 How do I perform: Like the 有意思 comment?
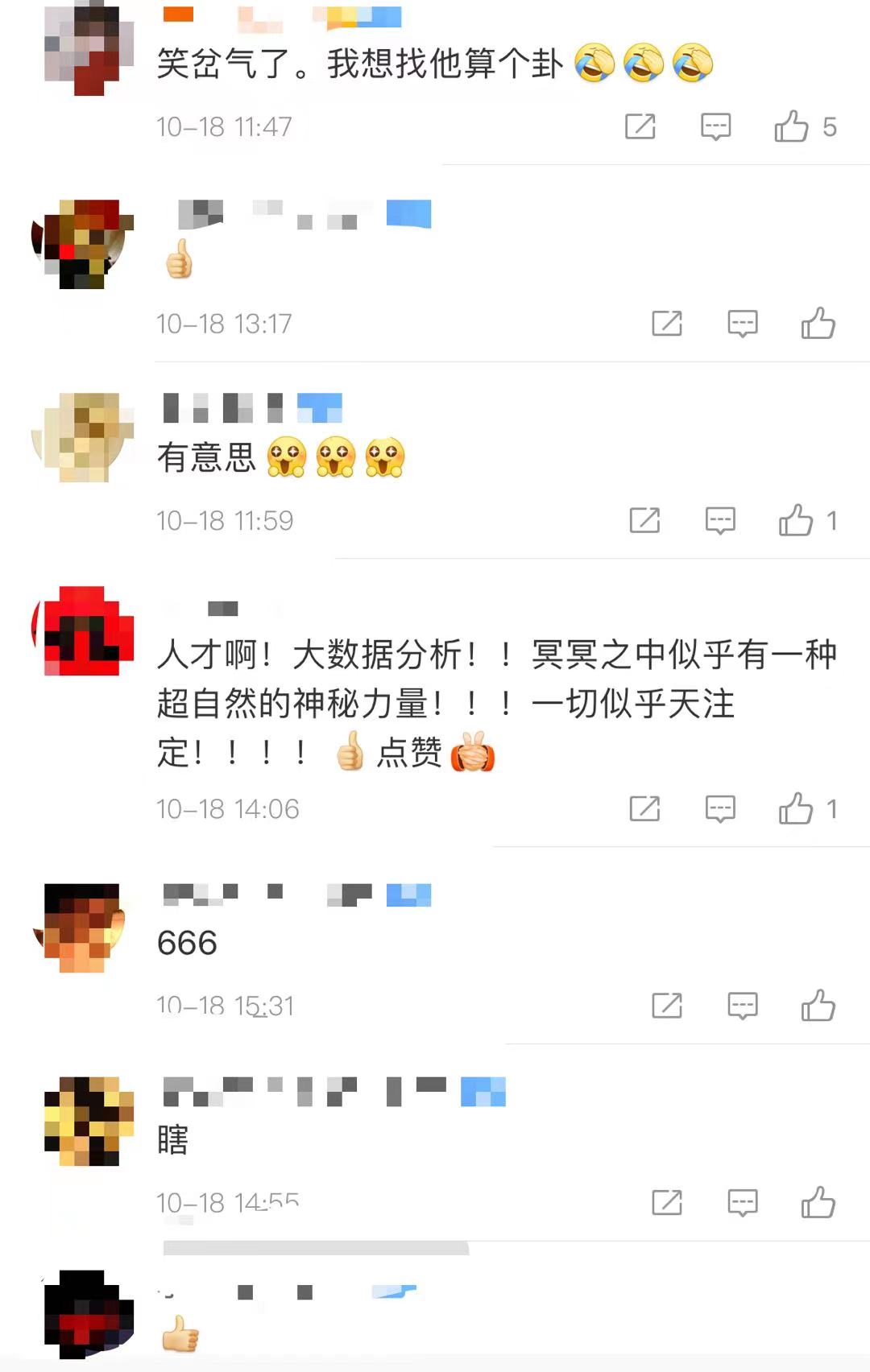coord(796,521)
